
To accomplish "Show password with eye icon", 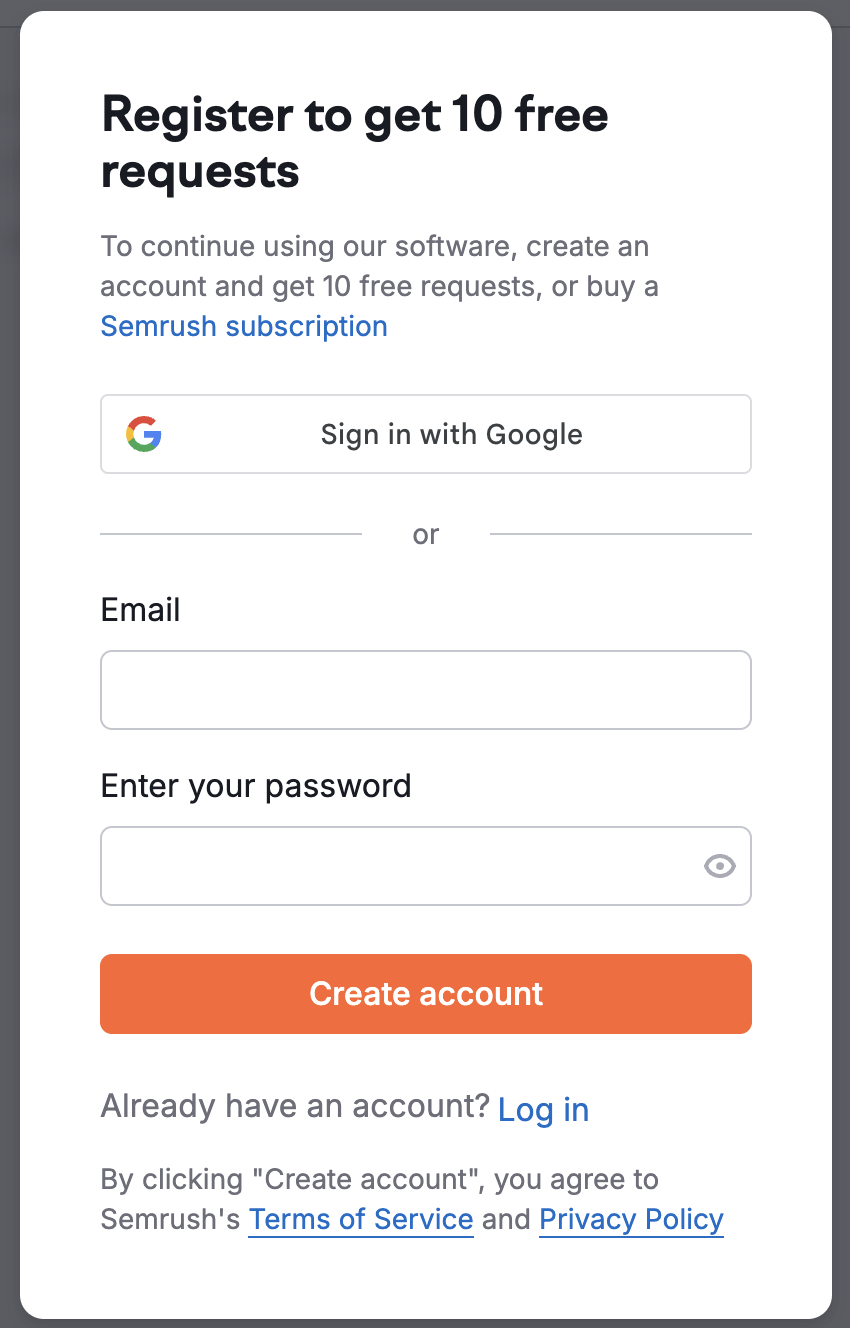I will (720, 866).
